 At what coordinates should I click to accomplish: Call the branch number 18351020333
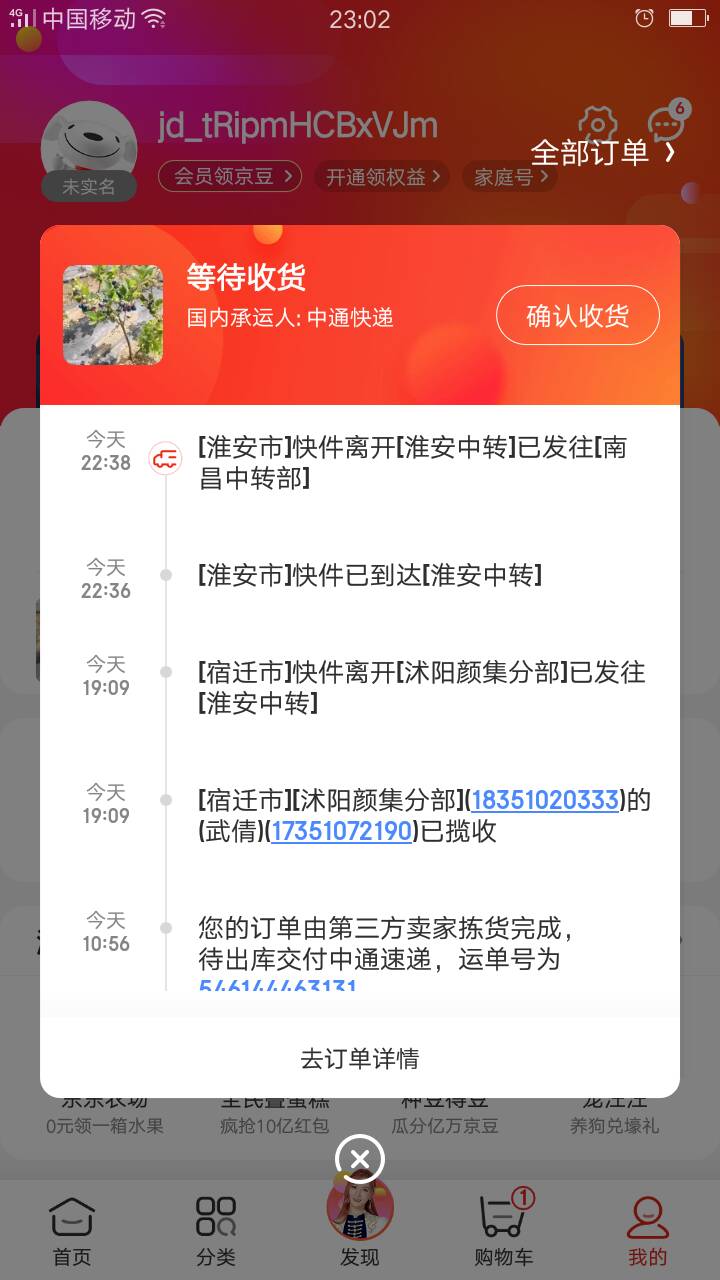pyautogui.click(x=545, y=800)
